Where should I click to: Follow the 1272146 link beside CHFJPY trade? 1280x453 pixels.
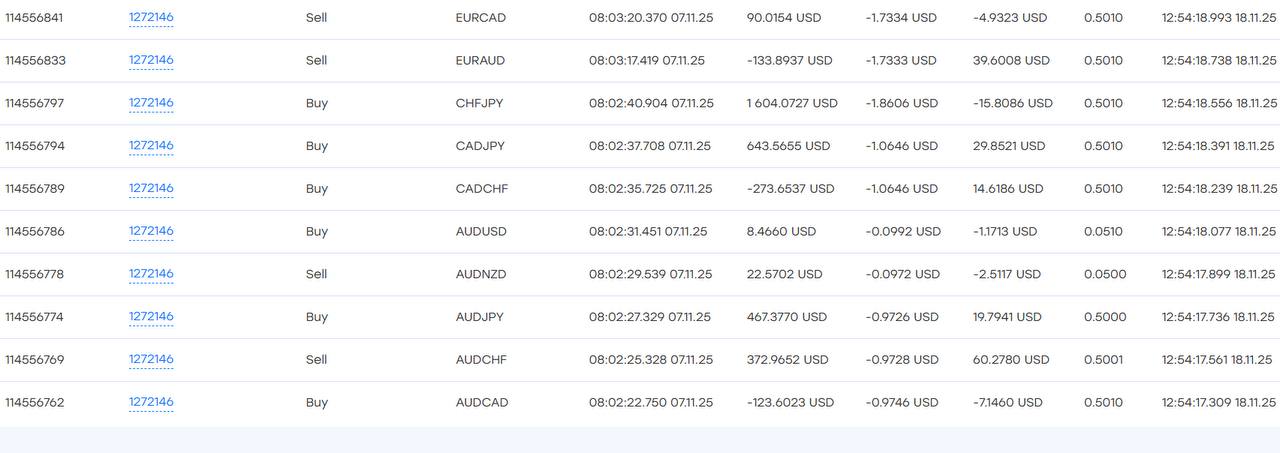point(151,103)
